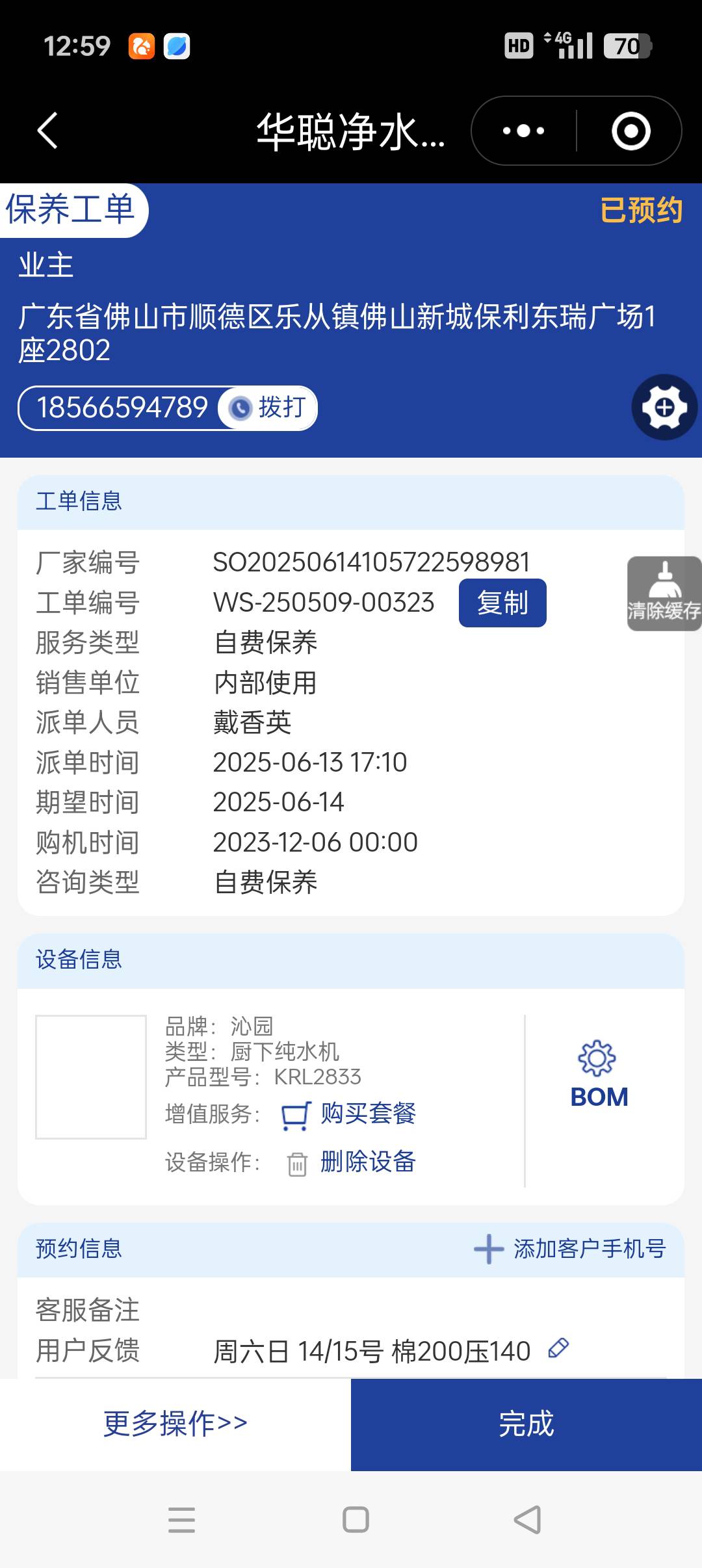Go to the system home screen
702x1568 pixels.
tap(356, 1520)
